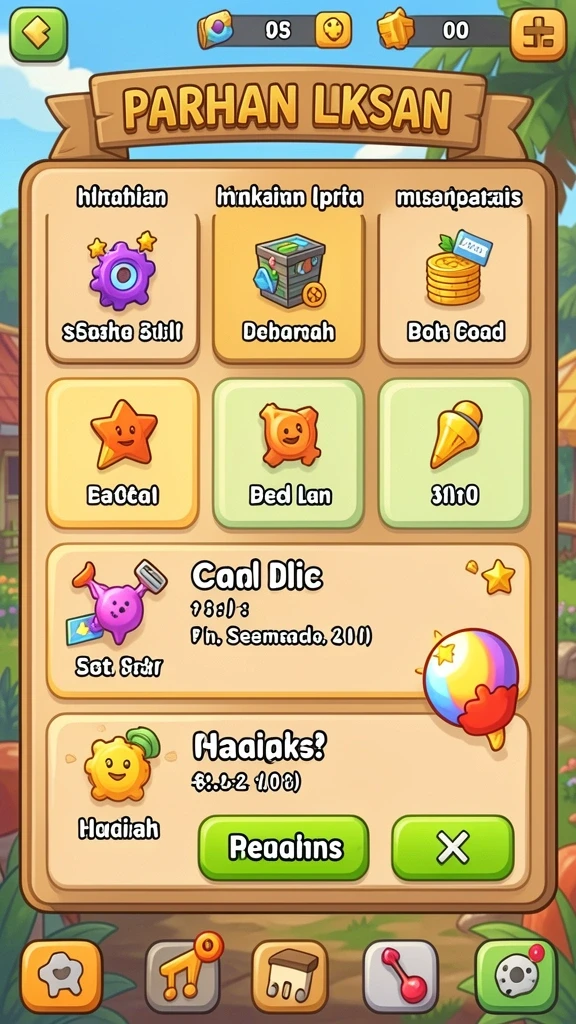Choose the orange star tile
The height and width of the screenshot is (1024, 576).
point(123,453)
